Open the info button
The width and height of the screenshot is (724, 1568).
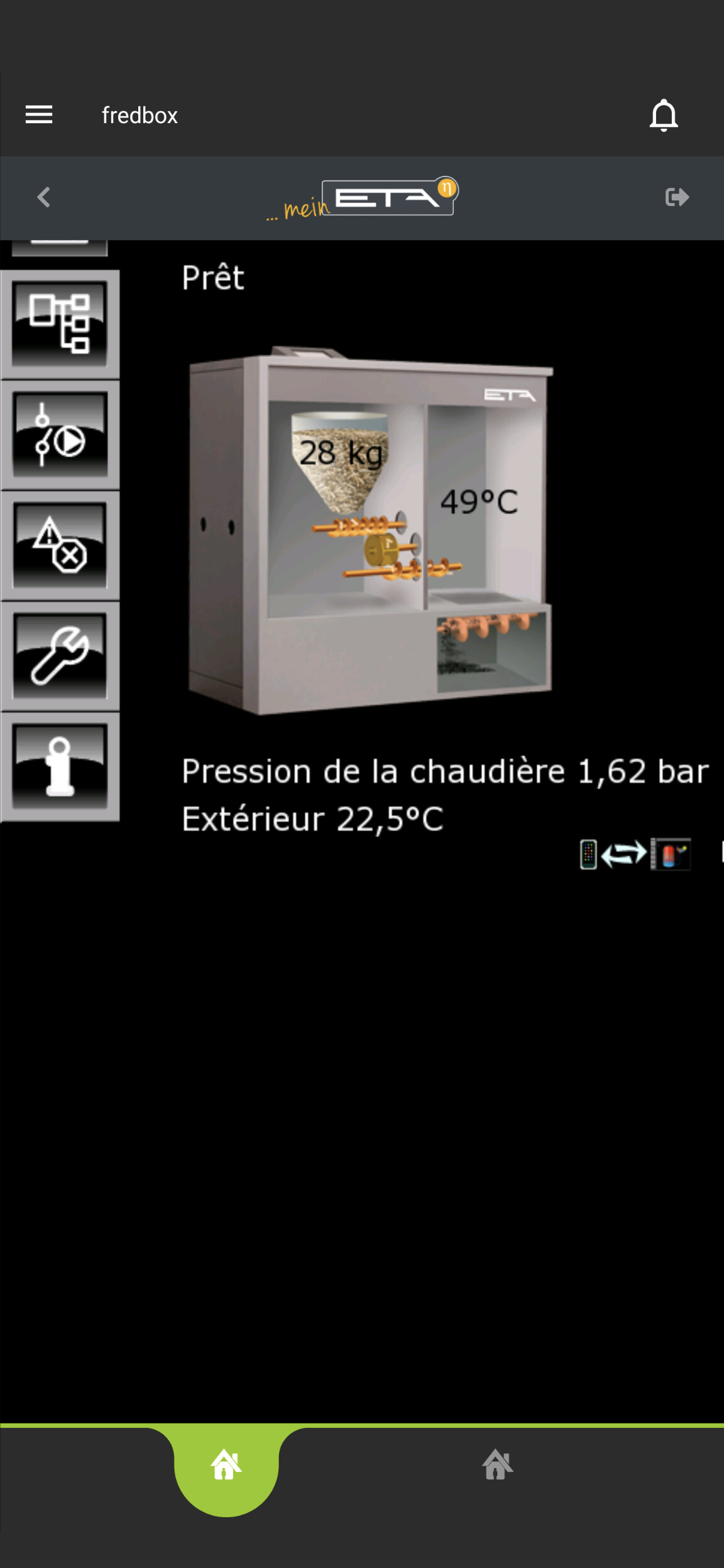tap(60, 766)
